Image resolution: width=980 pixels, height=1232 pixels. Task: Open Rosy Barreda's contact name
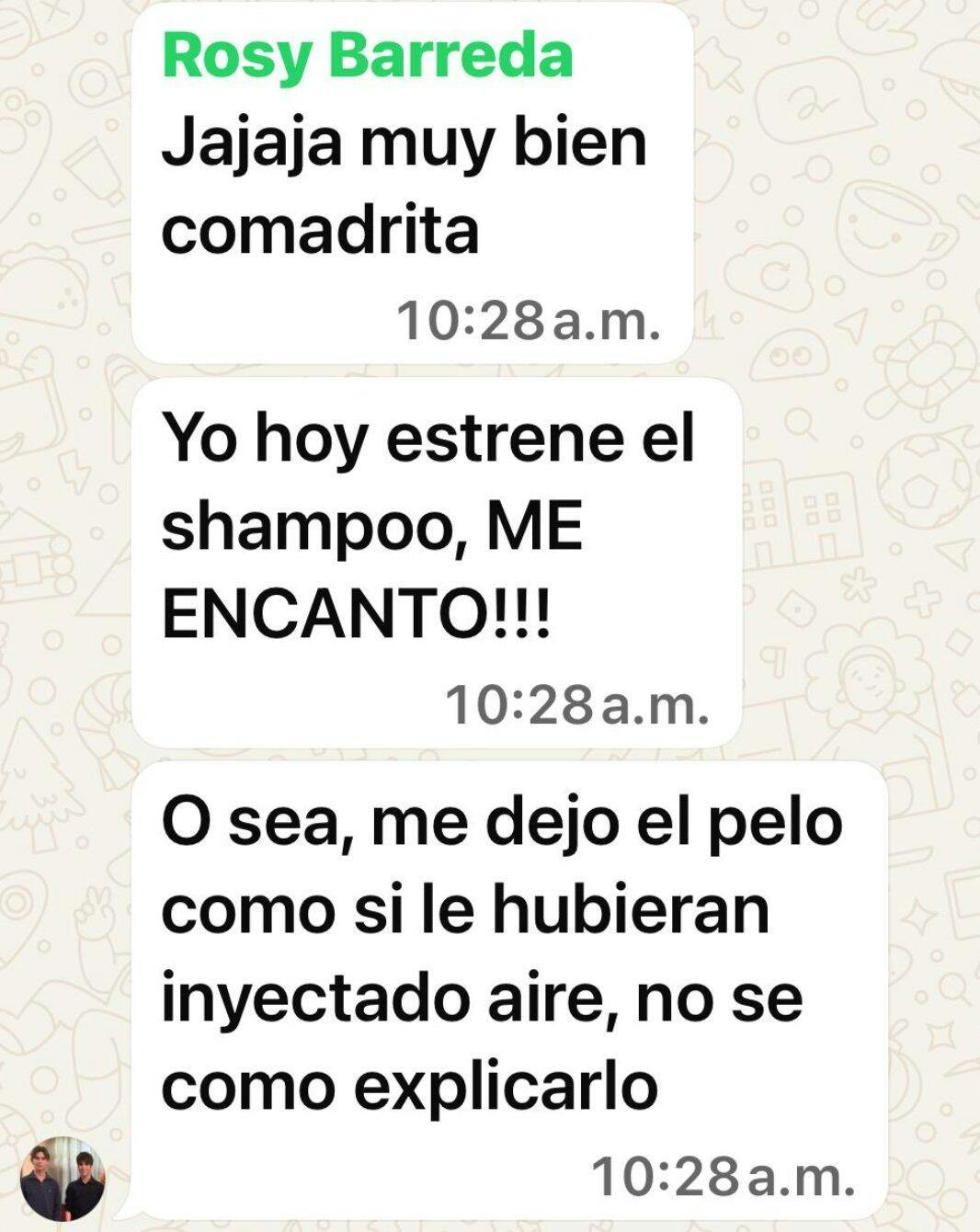pyautogui.click(x=368, y=57)
